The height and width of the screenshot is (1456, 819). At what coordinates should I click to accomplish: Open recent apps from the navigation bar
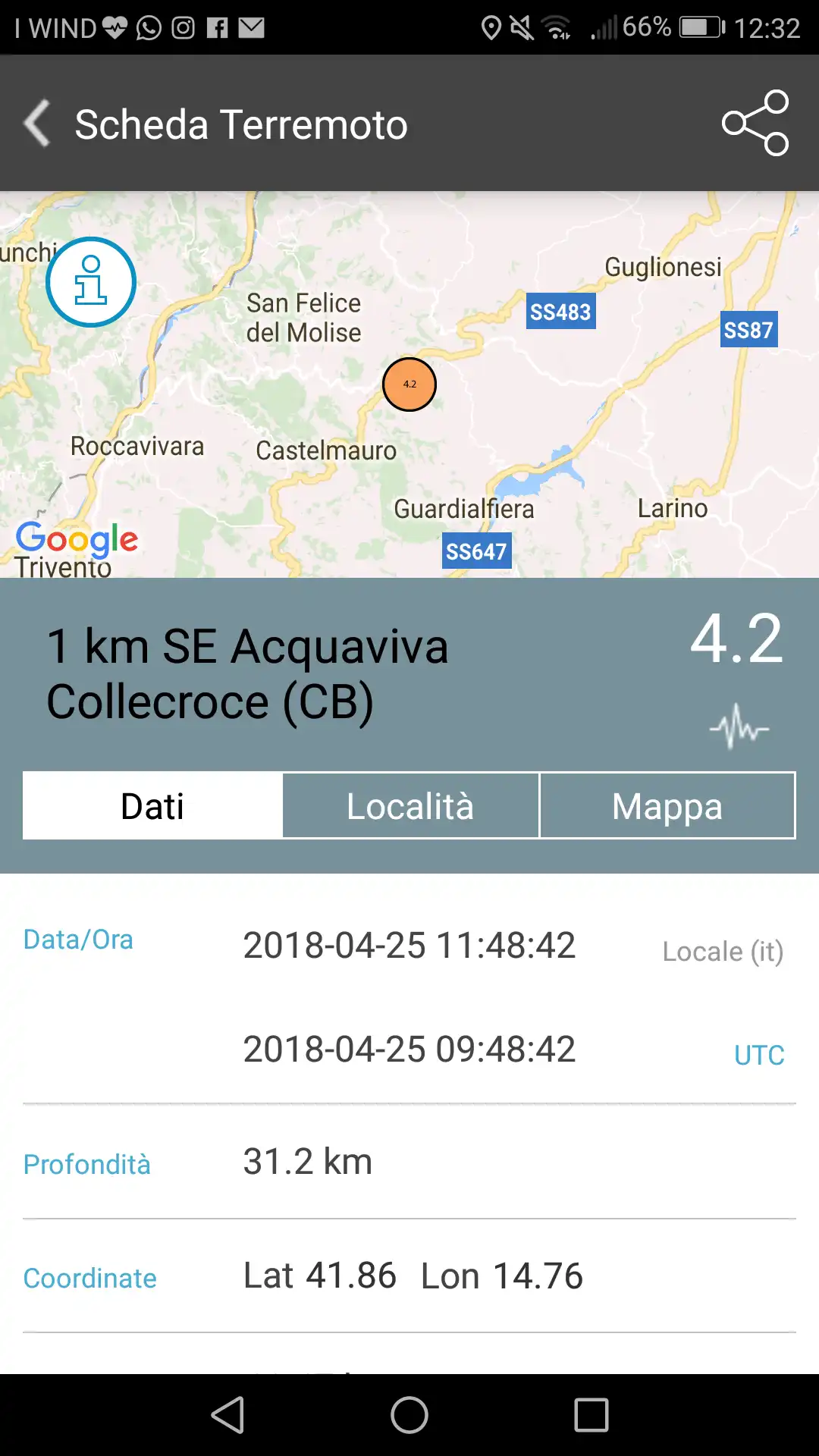click(591, 1415)
